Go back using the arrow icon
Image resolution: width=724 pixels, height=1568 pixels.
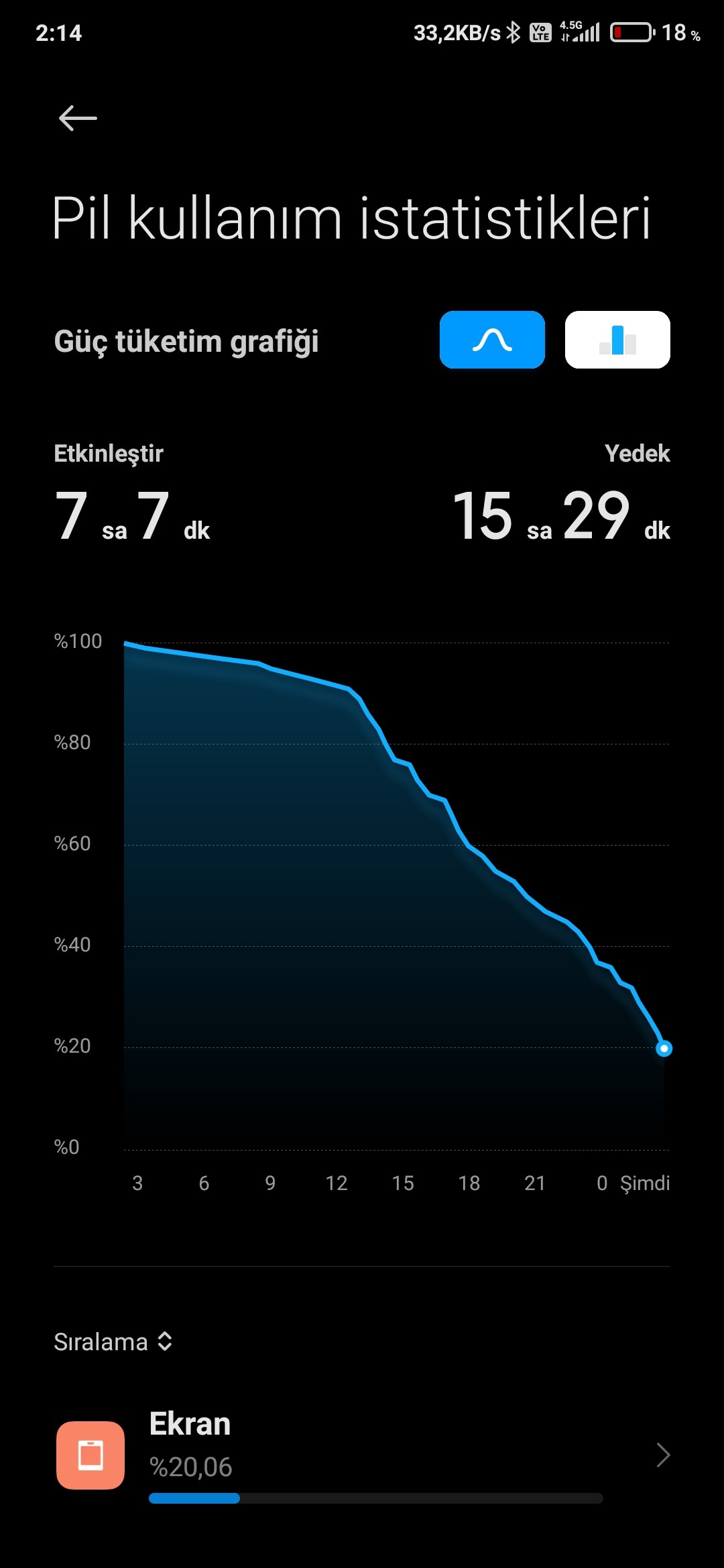[x=78, y=119]
